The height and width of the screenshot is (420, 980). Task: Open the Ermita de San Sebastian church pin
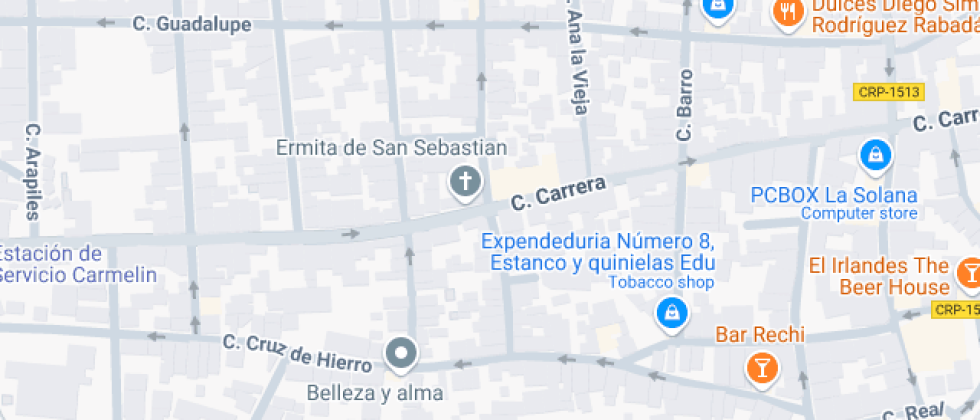464,182
